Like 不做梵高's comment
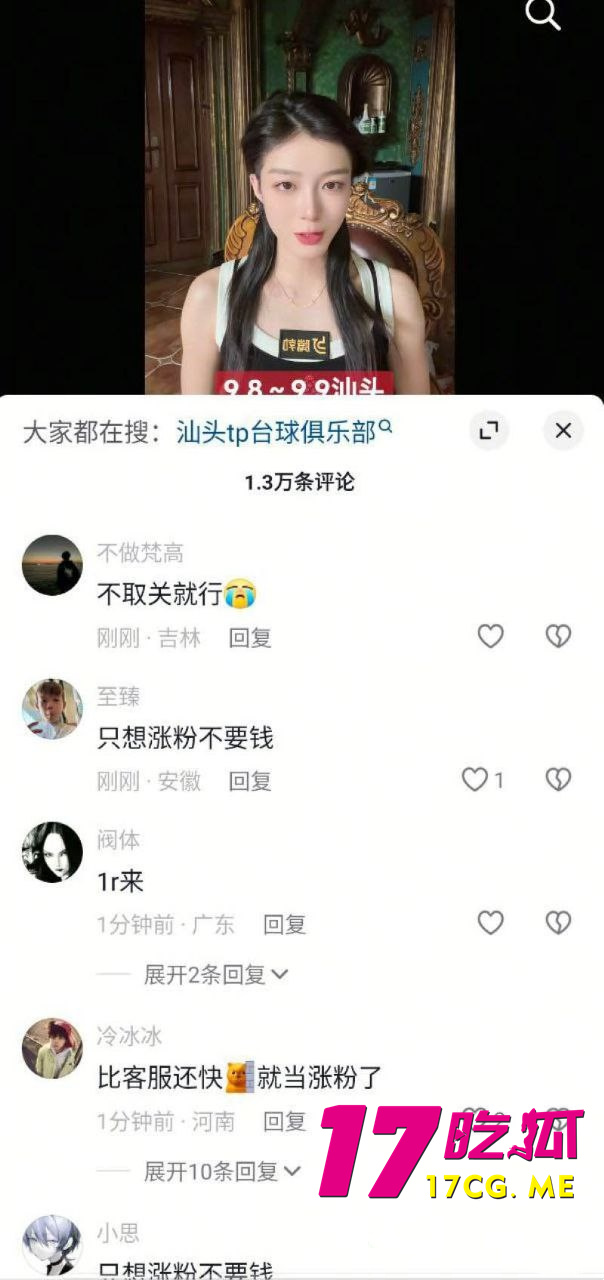The image size is (604, 1280). tap(490, 636)
